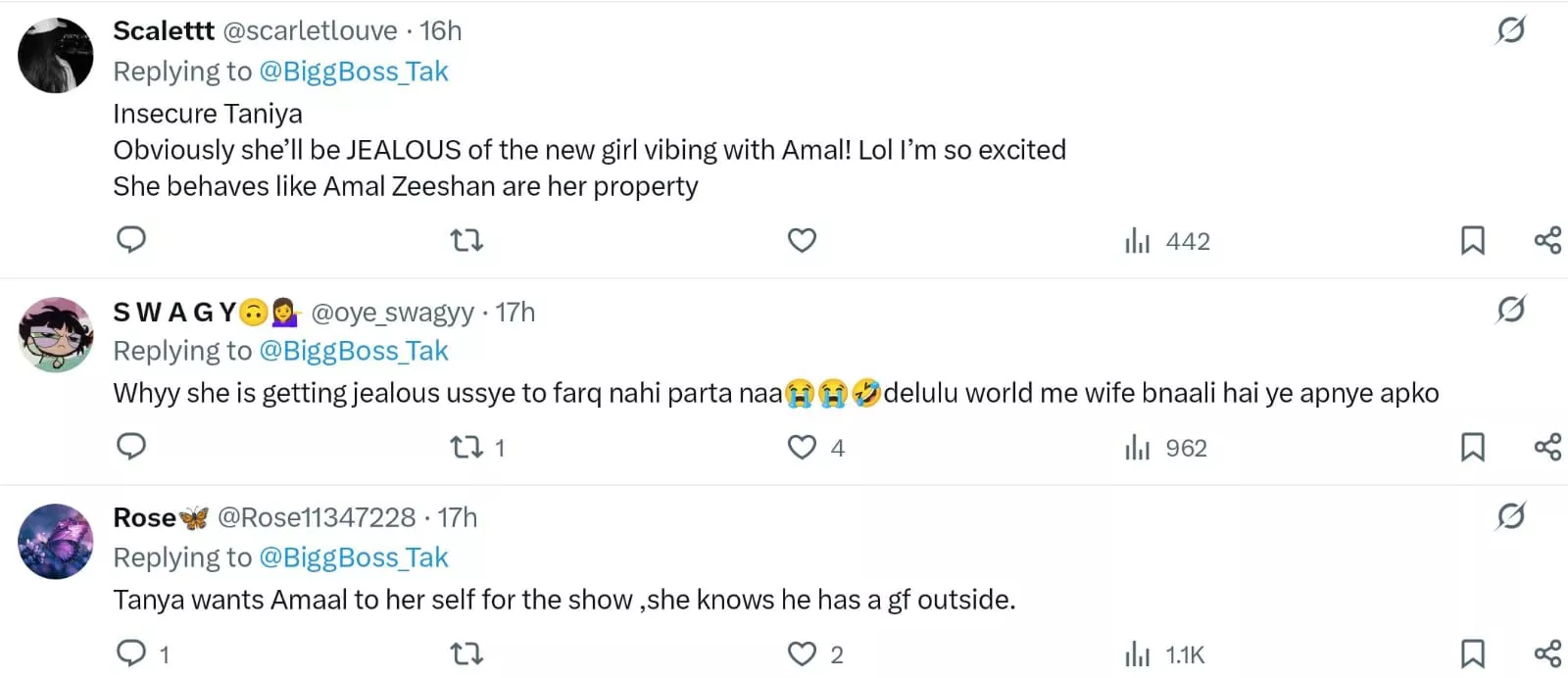Open Rose's butterfly profile picture
The height and width of the screenshot is (678, 1568).
[56, 542]
